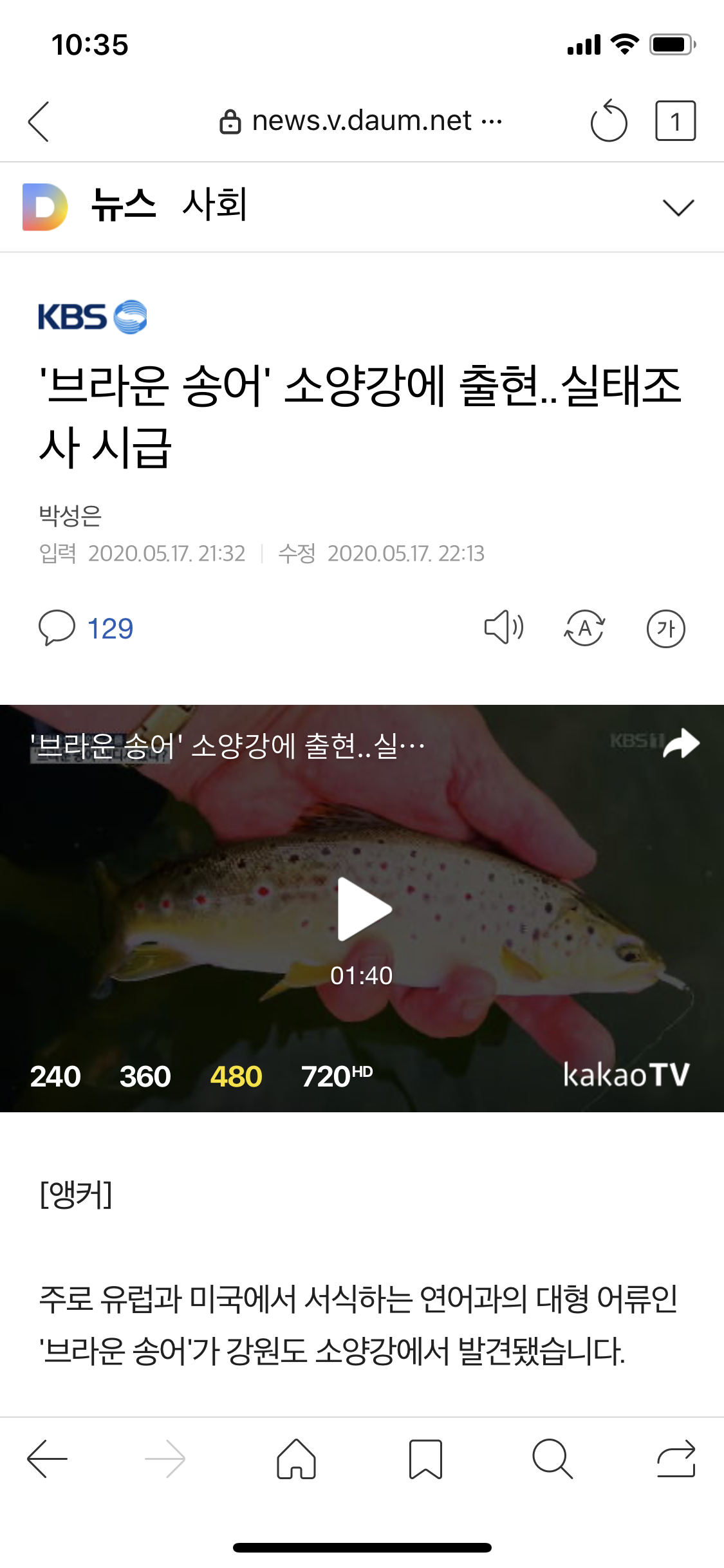724x1568 pixels.
Task: Open search from bottom toolbar
Action: click(552, 1459)
